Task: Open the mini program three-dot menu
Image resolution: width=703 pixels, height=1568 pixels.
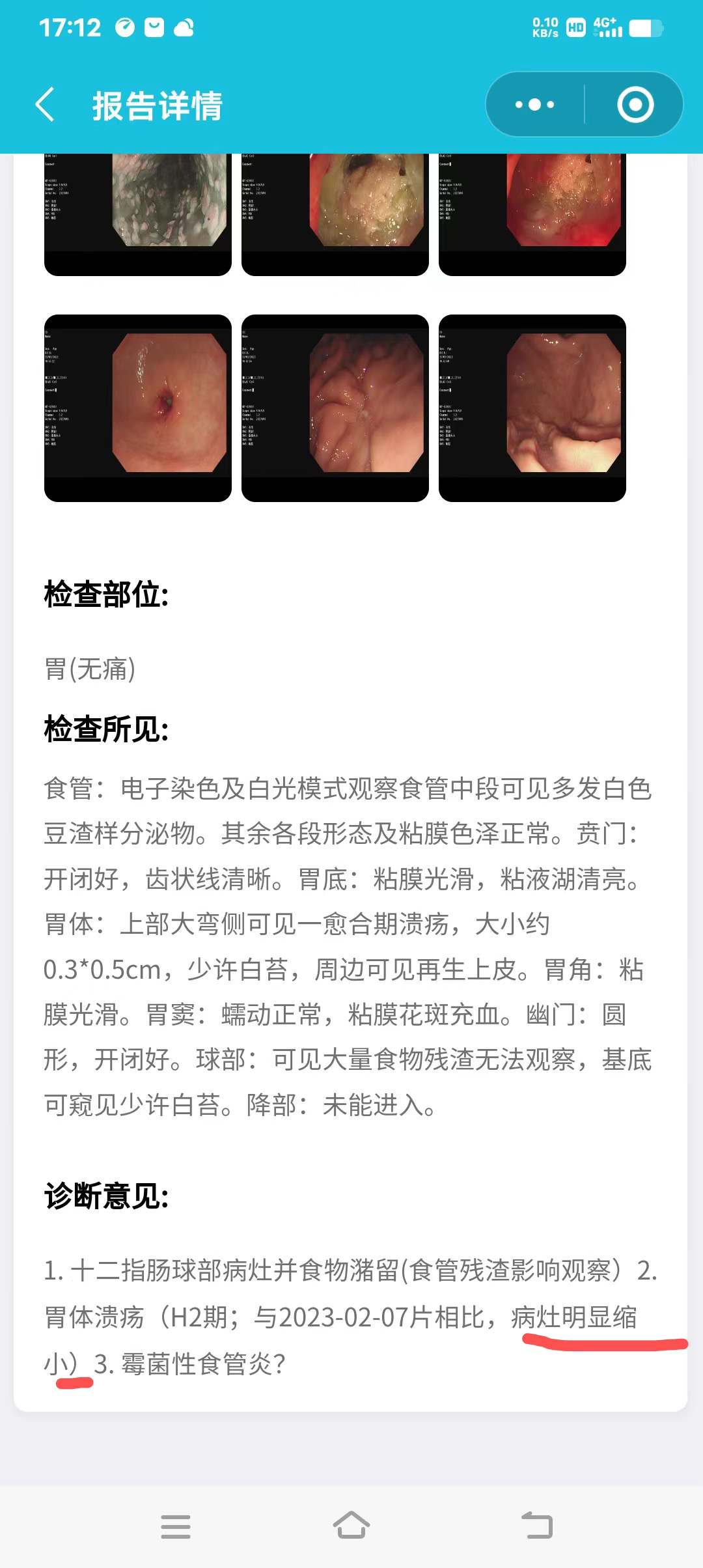Action: pyautogui.click(x=534, y=105)
